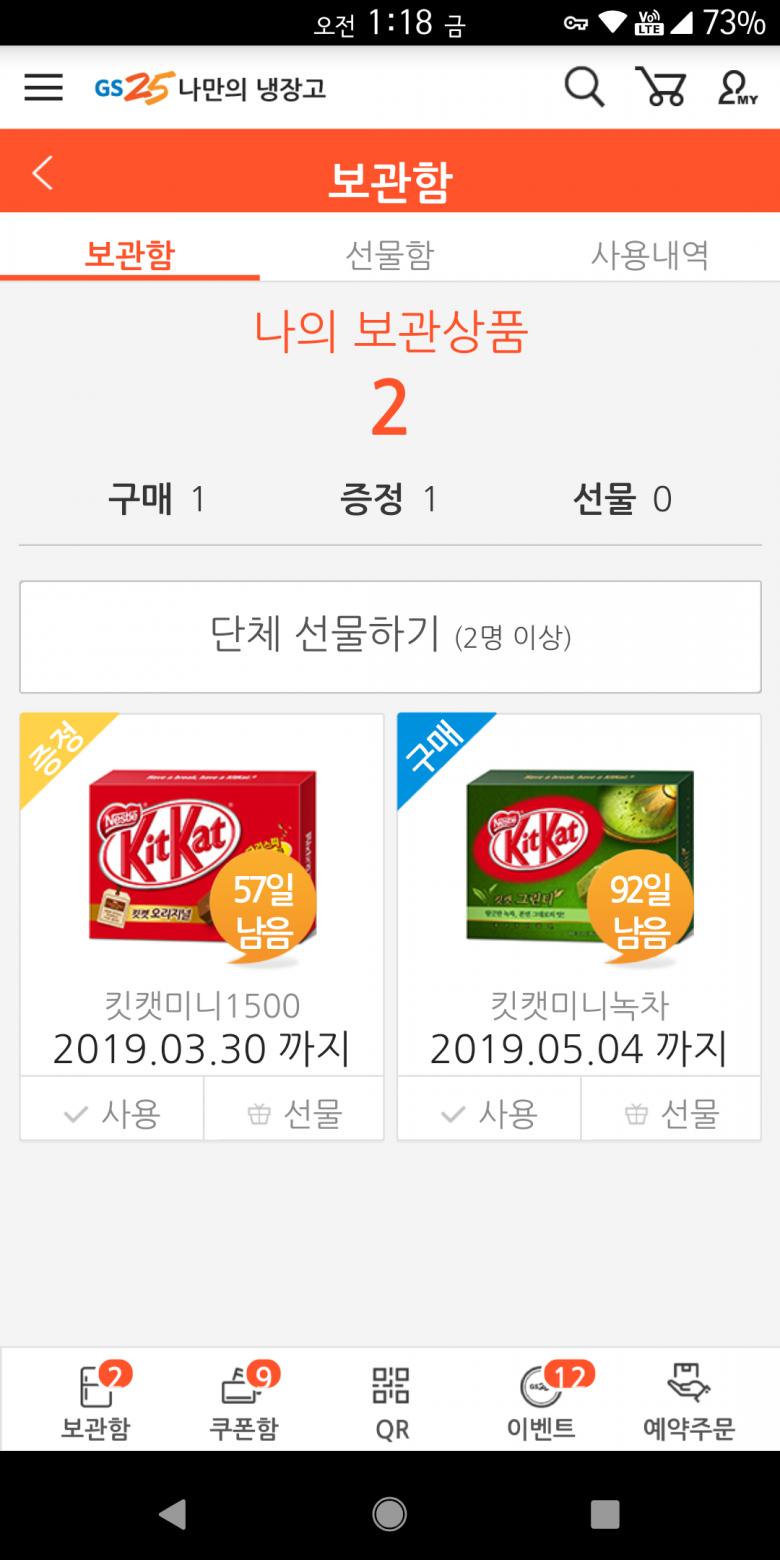The height and width of the screenshot is (1560, 780).
Task: Use the 킷캣미니1500 item
Action: tap(112, 1112)
